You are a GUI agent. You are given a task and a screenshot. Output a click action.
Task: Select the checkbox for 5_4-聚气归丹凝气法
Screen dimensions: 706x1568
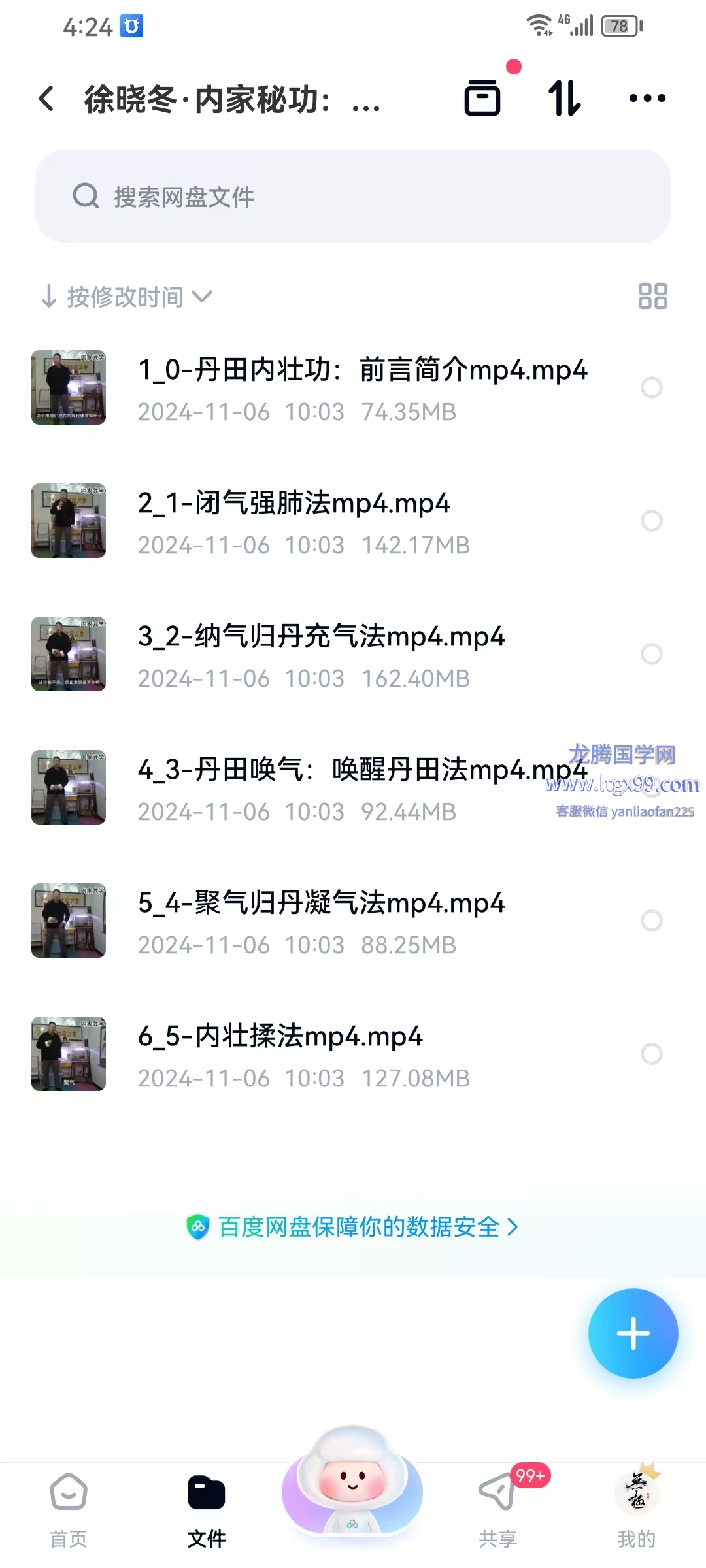[651, 921]
